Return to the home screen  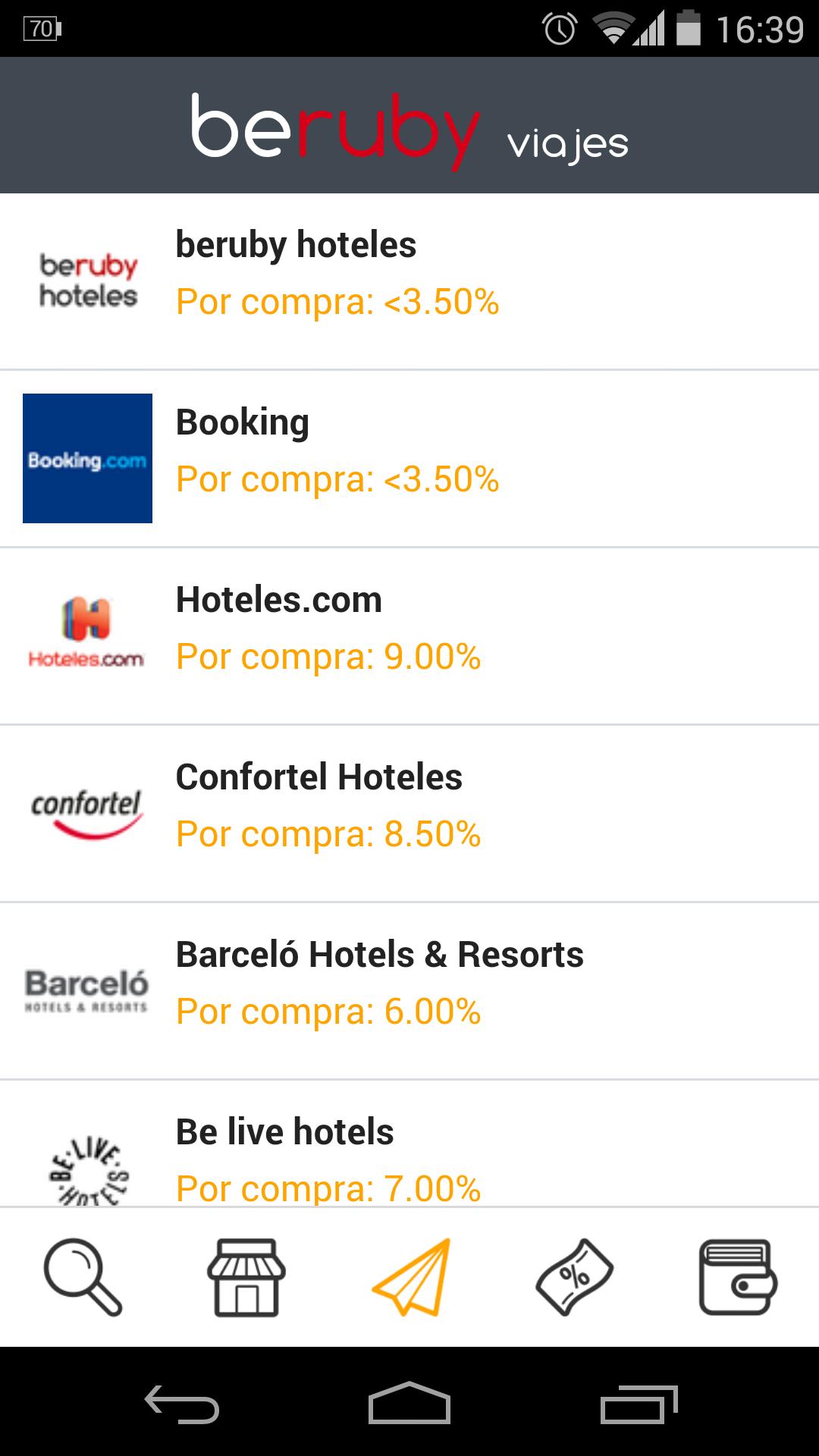point(409,1405)
